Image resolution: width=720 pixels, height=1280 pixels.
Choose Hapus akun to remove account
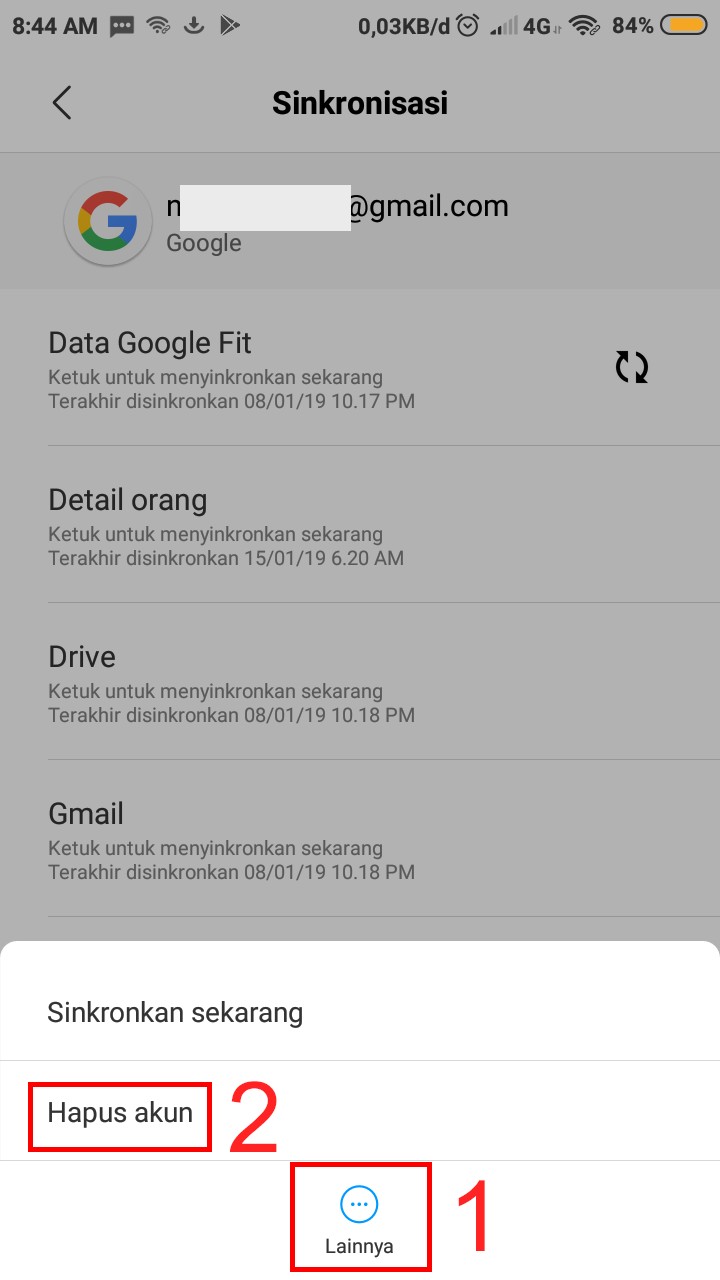point(120,1113)
